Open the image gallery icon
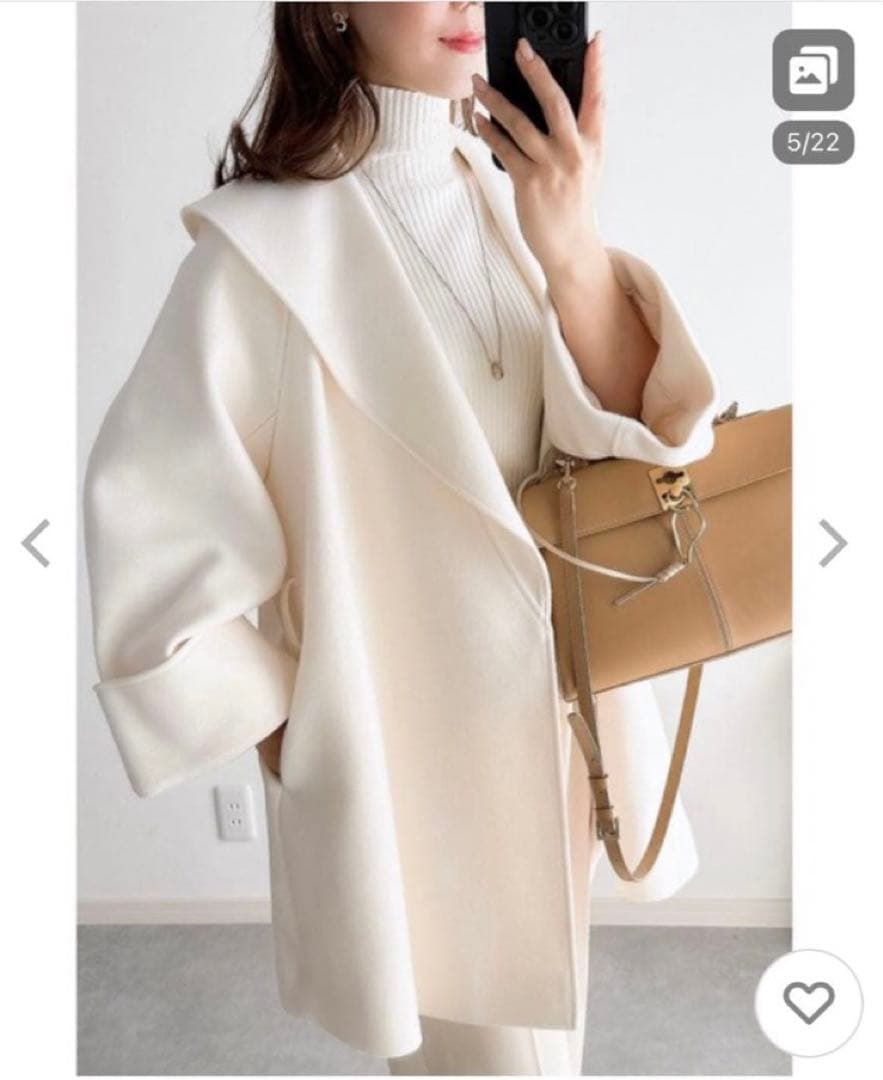The width and height of the screenshot is (883, 1080). (813, 70)
